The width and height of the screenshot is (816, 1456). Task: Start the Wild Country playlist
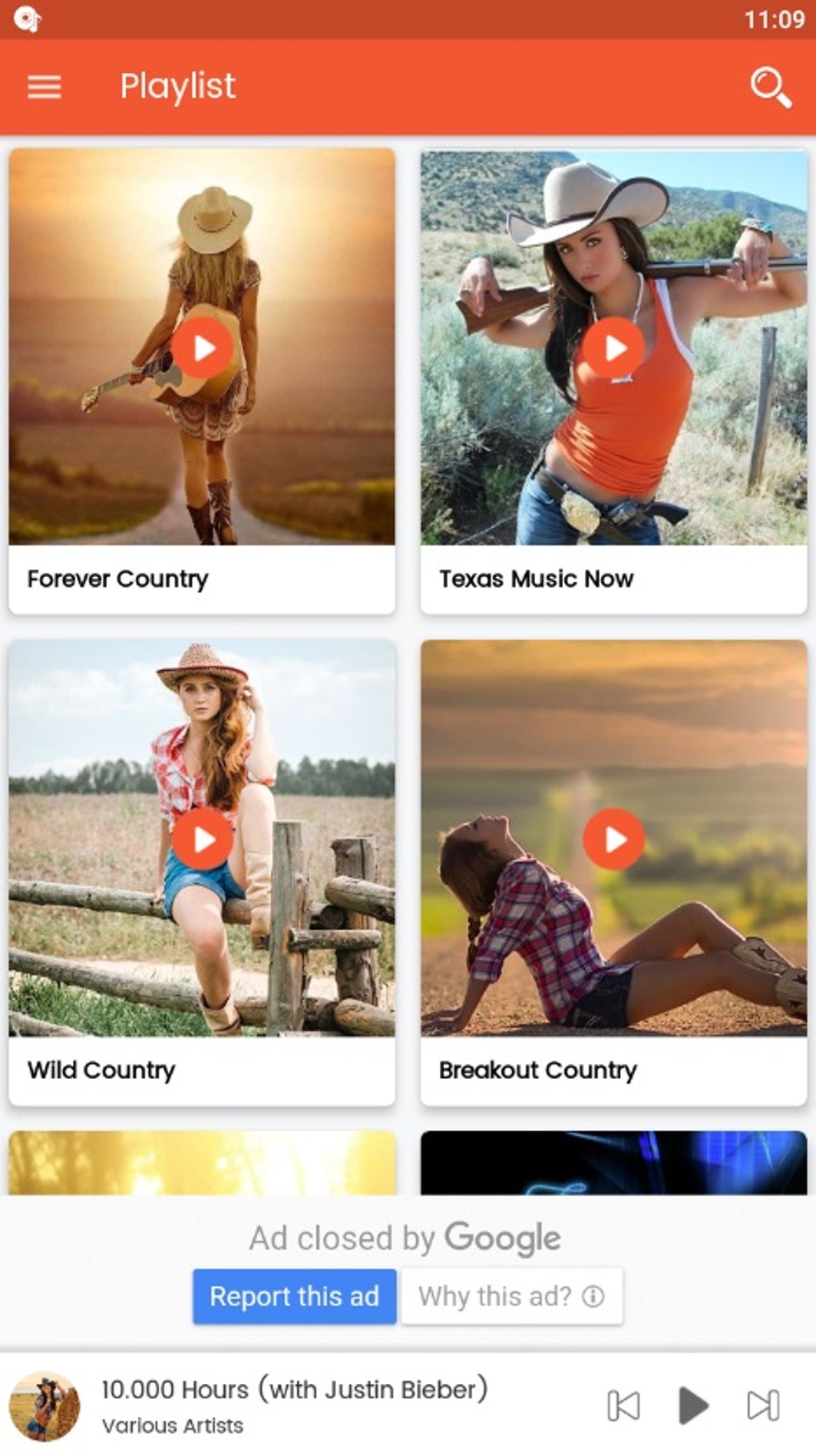coord(202,839)
